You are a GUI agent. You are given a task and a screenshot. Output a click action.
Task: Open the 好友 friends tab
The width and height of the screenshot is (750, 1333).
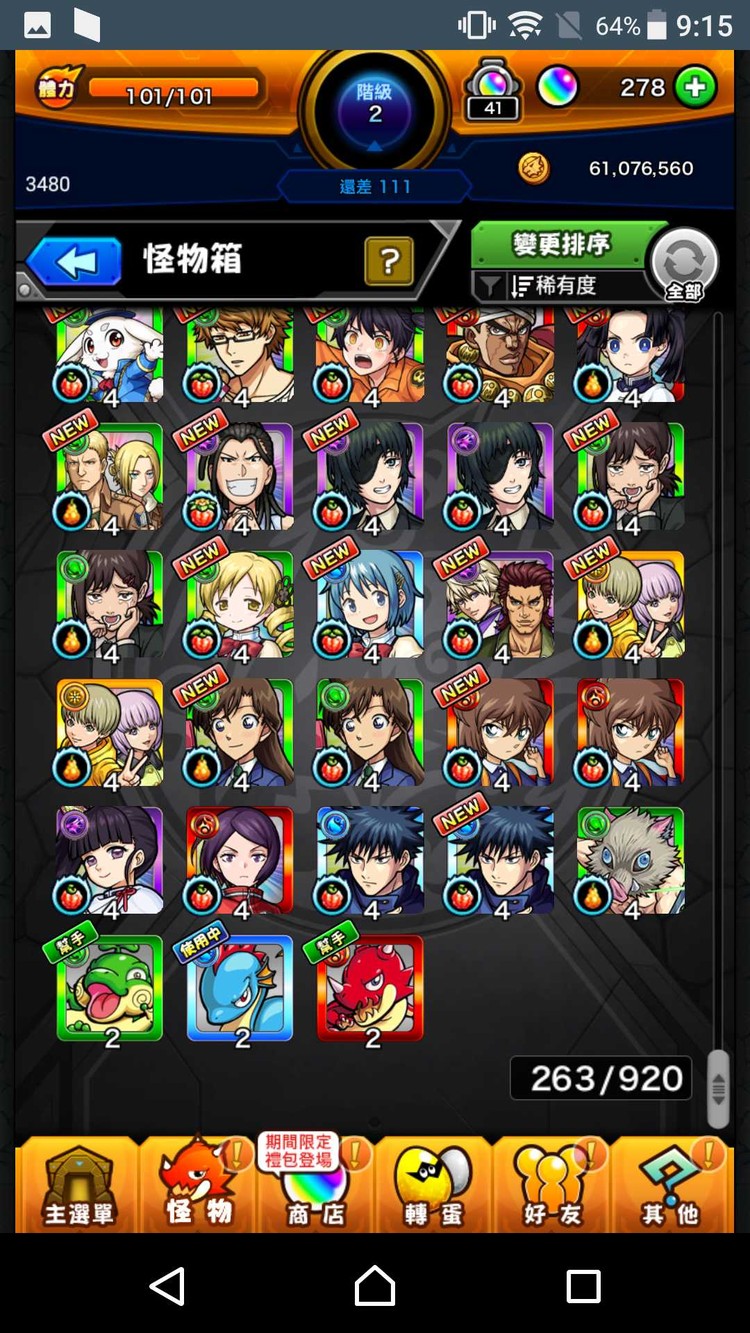[x=551, y=1186]
